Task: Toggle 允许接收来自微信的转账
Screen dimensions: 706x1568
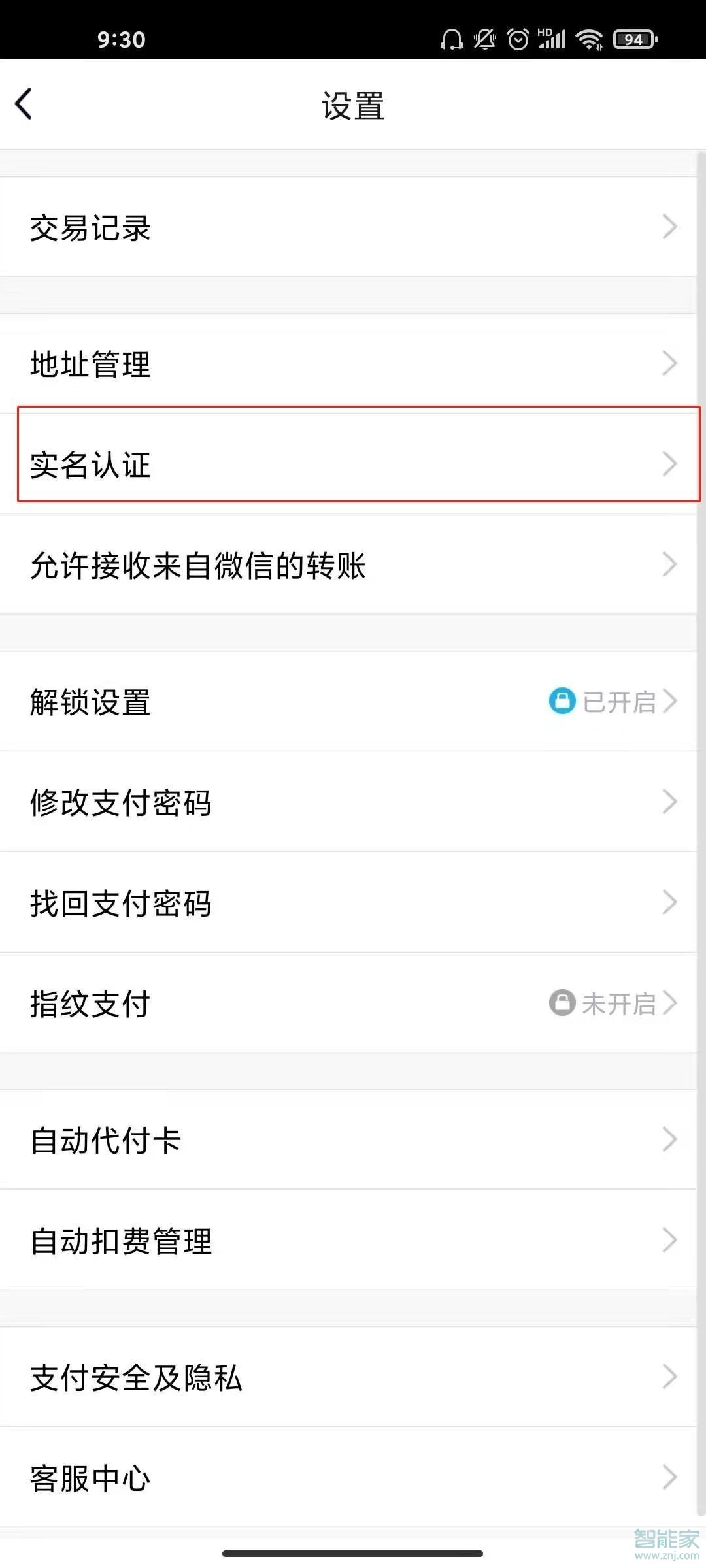Action: click(x=353, y=564)
